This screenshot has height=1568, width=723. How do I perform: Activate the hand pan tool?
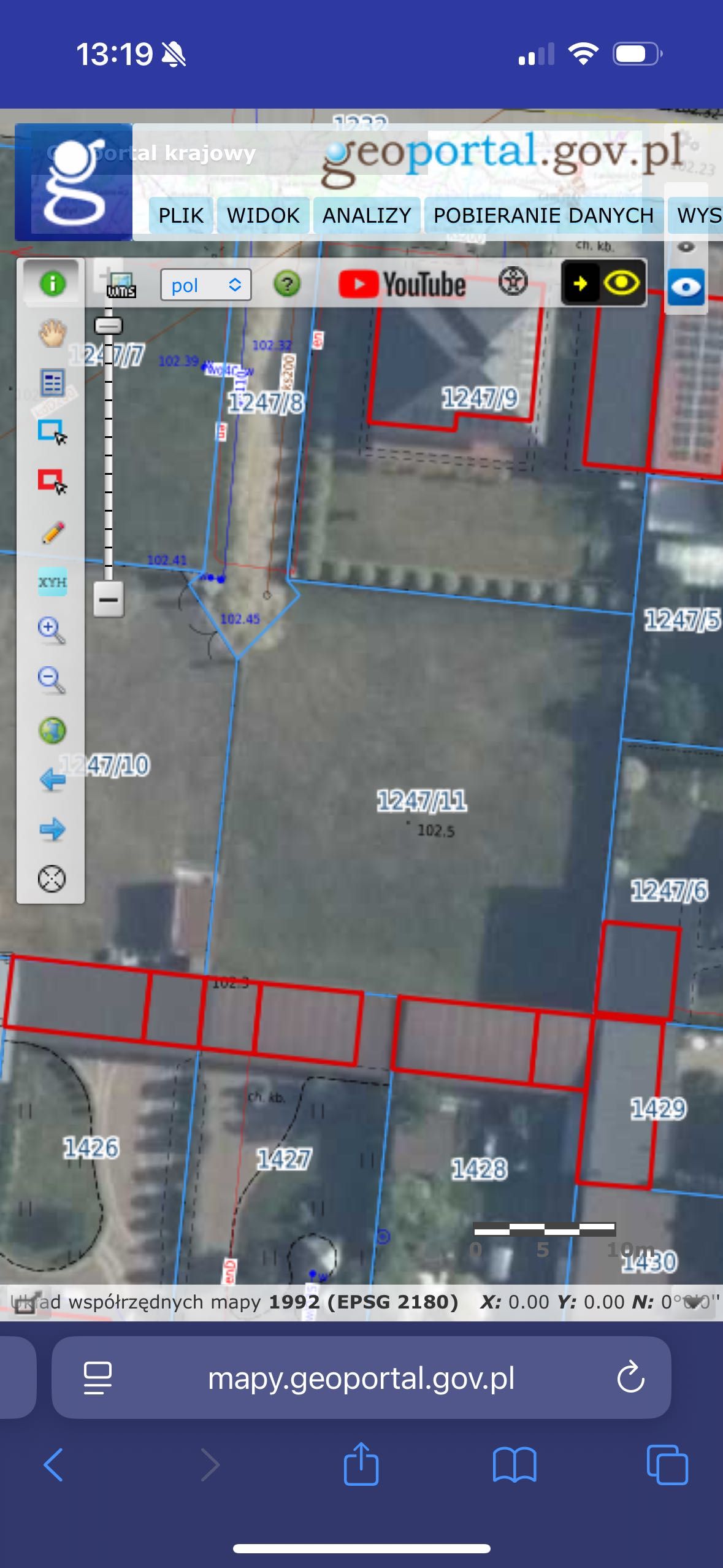[x=52, y=334]
